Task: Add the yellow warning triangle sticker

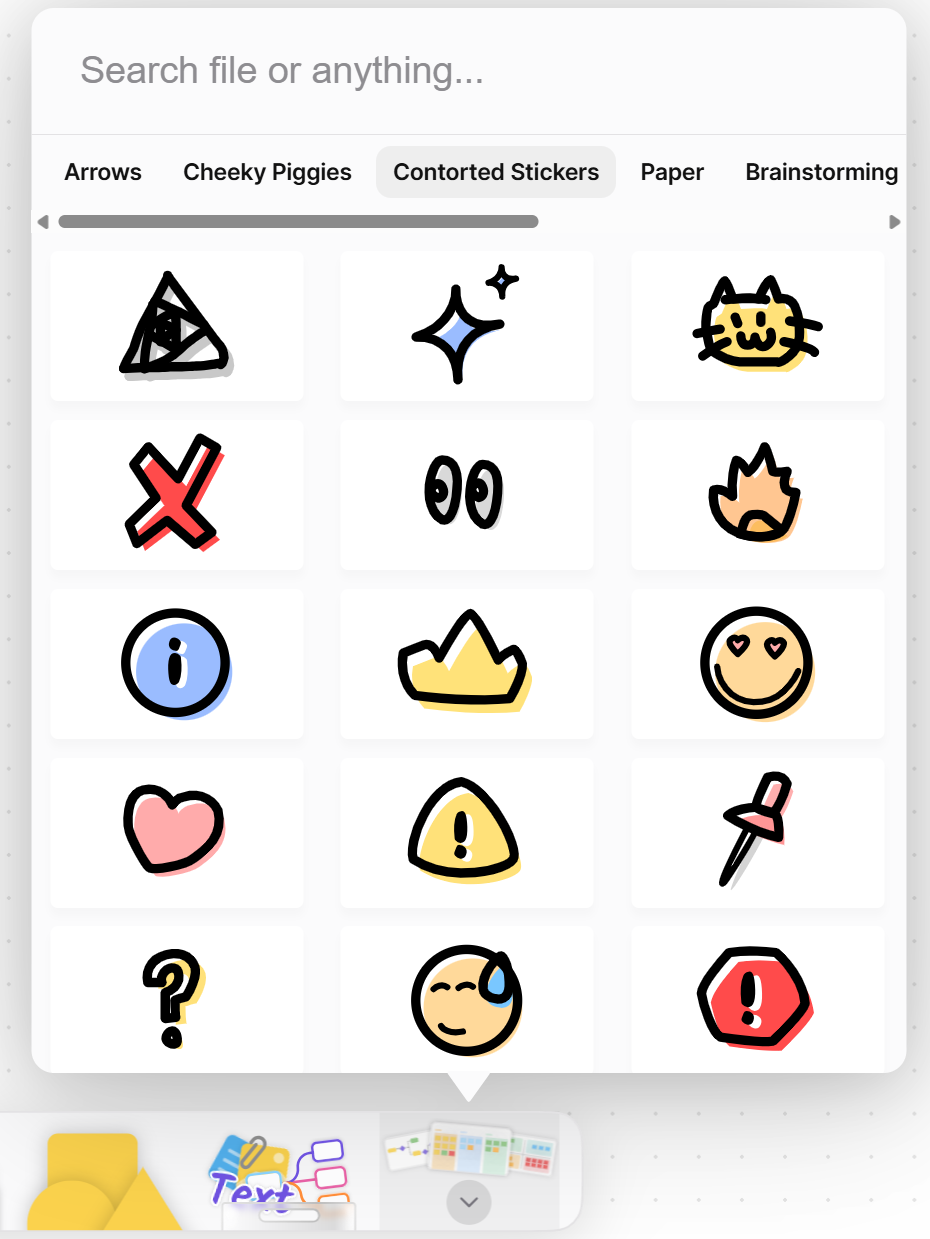Action: point(466,832)
